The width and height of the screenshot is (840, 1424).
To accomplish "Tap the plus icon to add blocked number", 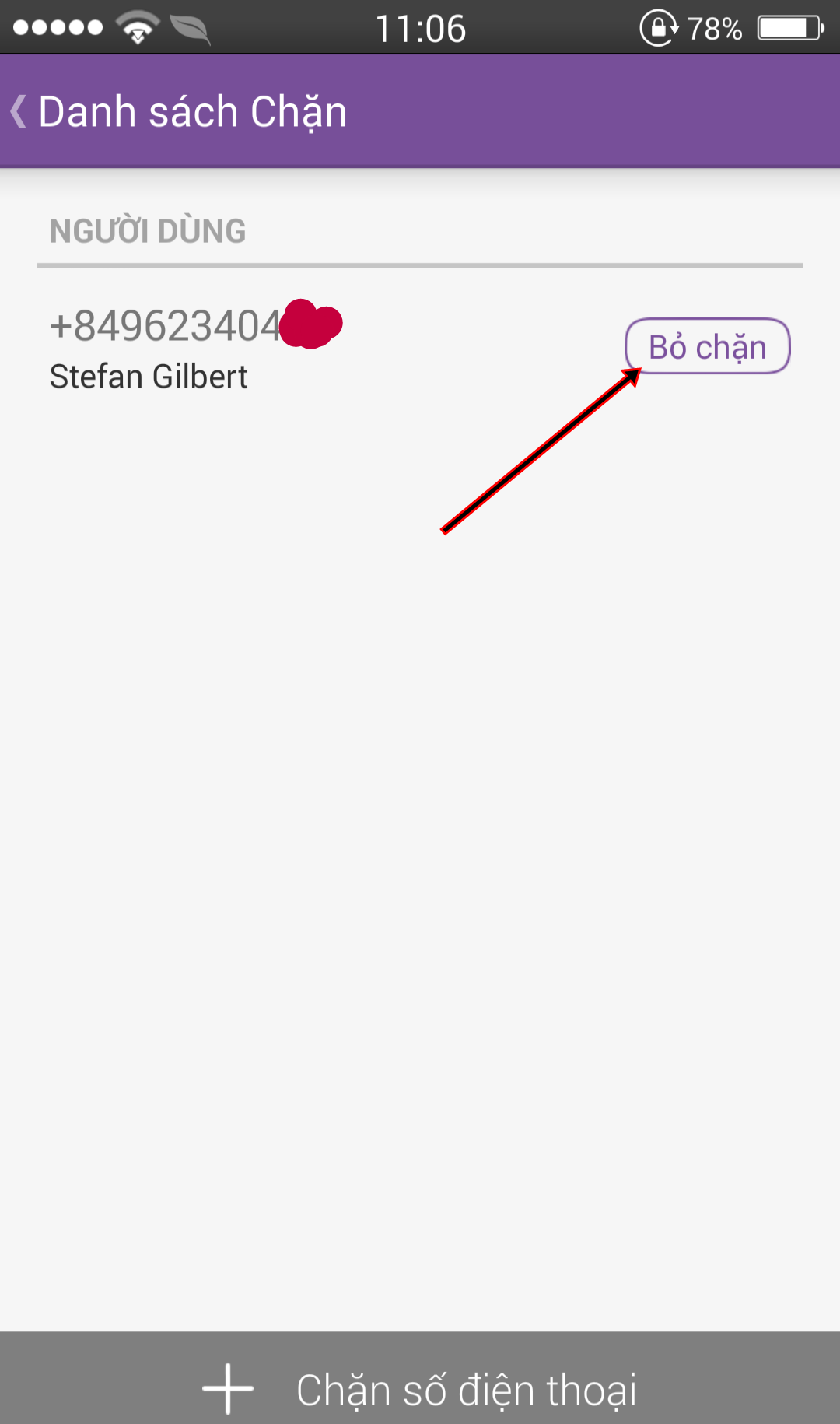I will (226, 1388).
